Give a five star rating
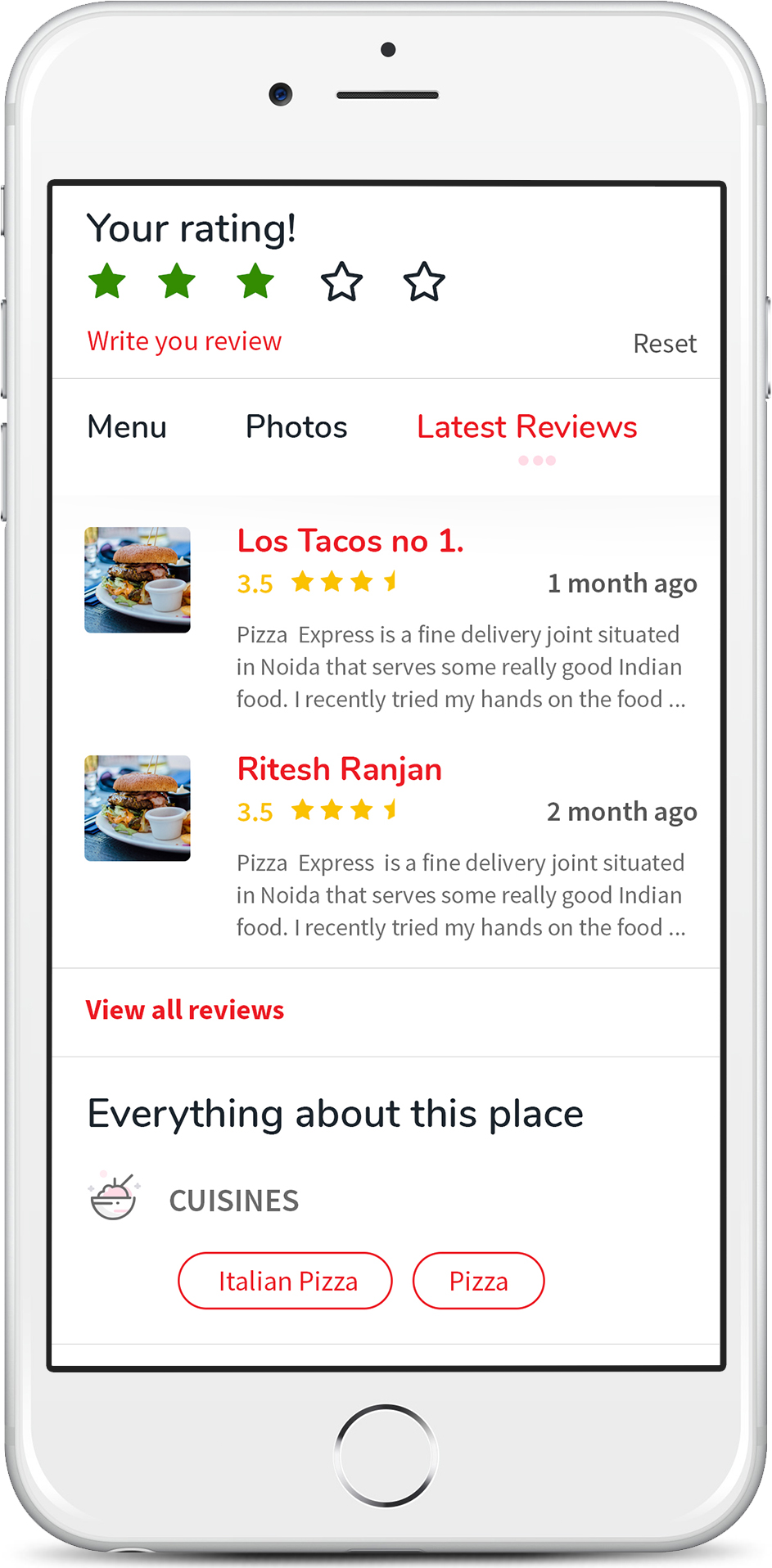The image size is (772, 1568). [424, 282]
